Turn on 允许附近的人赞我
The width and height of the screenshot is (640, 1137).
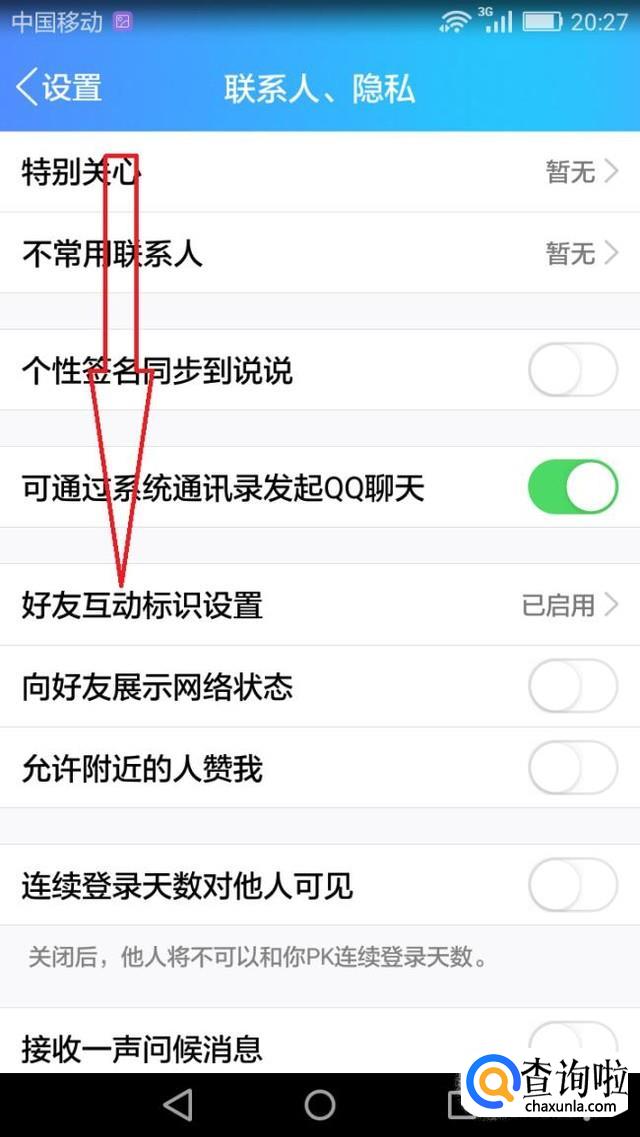[573, 767]
